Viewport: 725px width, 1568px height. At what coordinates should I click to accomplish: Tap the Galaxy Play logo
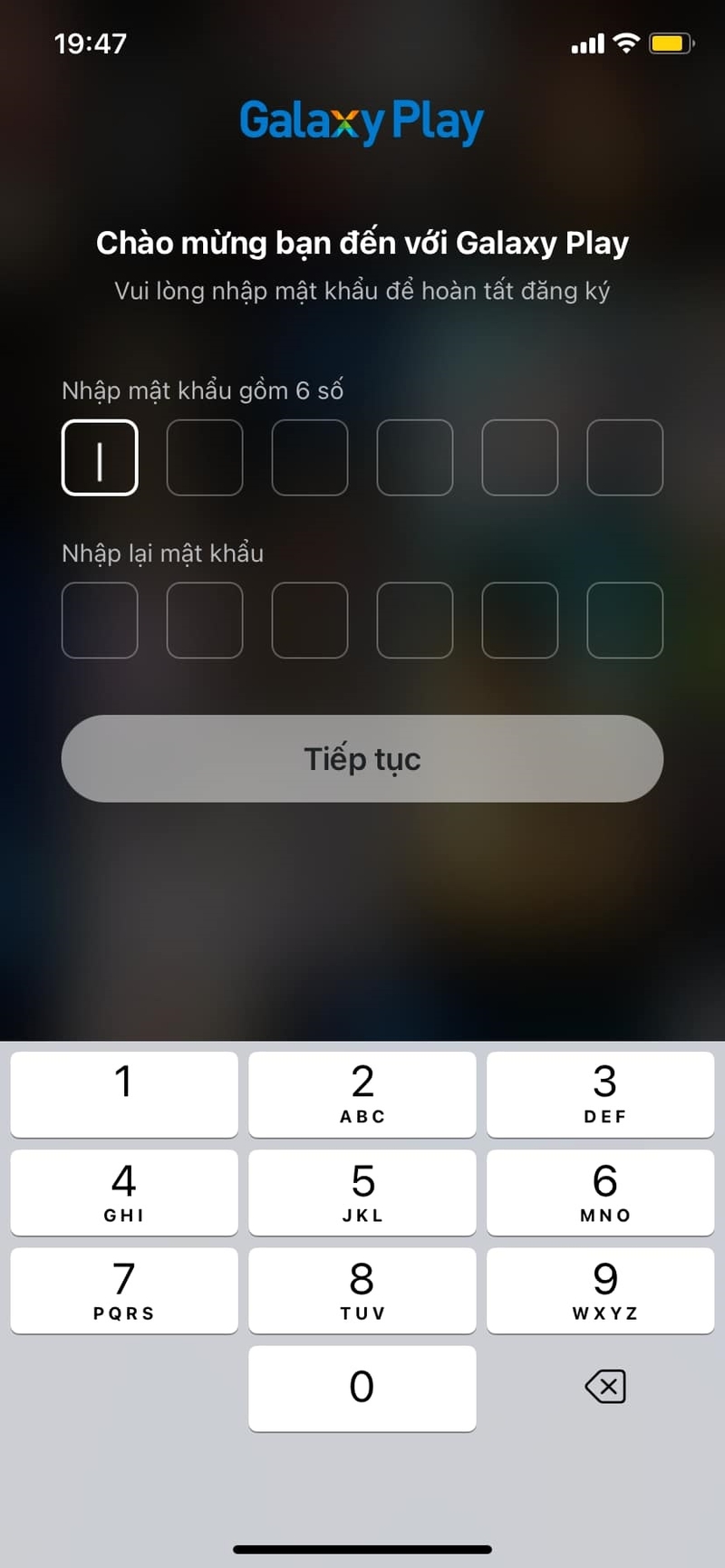362,120
